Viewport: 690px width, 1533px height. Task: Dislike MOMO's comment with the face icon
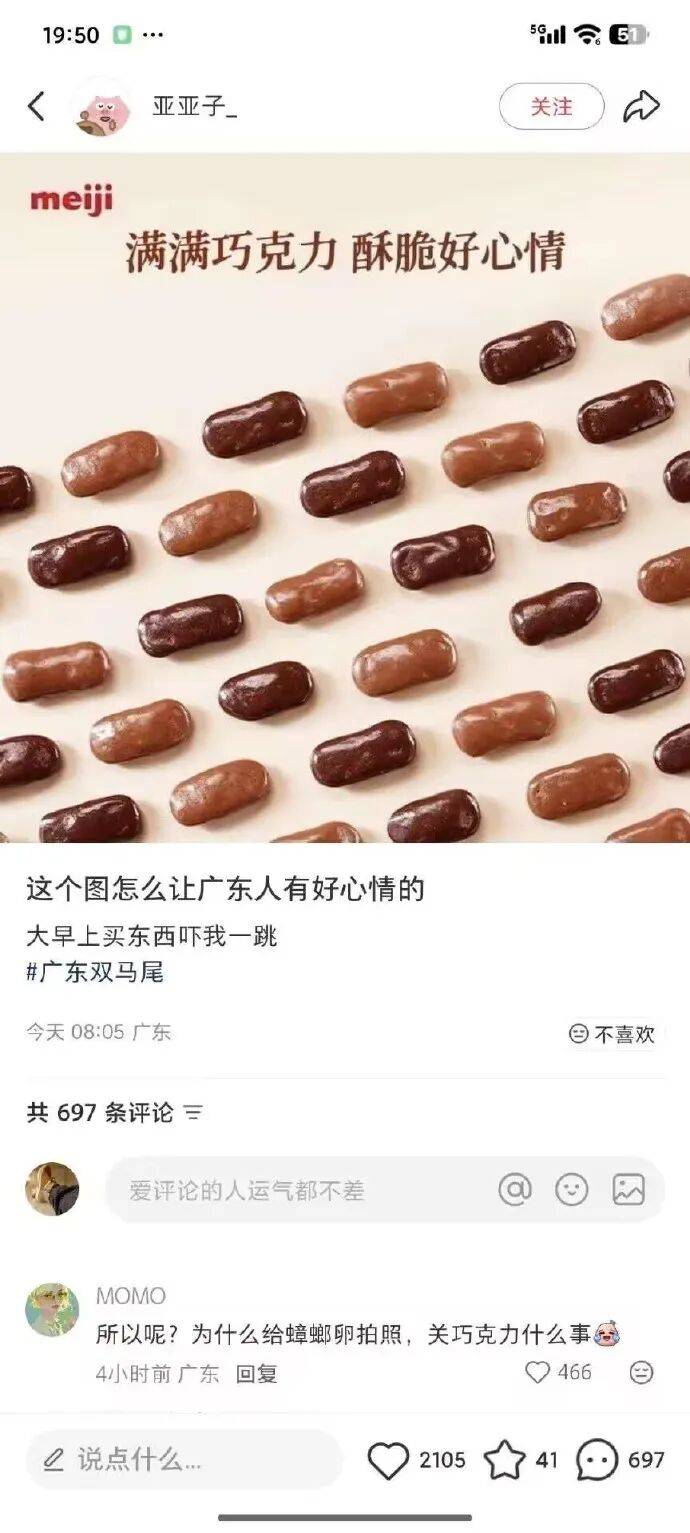click(x=642, y=1373)
